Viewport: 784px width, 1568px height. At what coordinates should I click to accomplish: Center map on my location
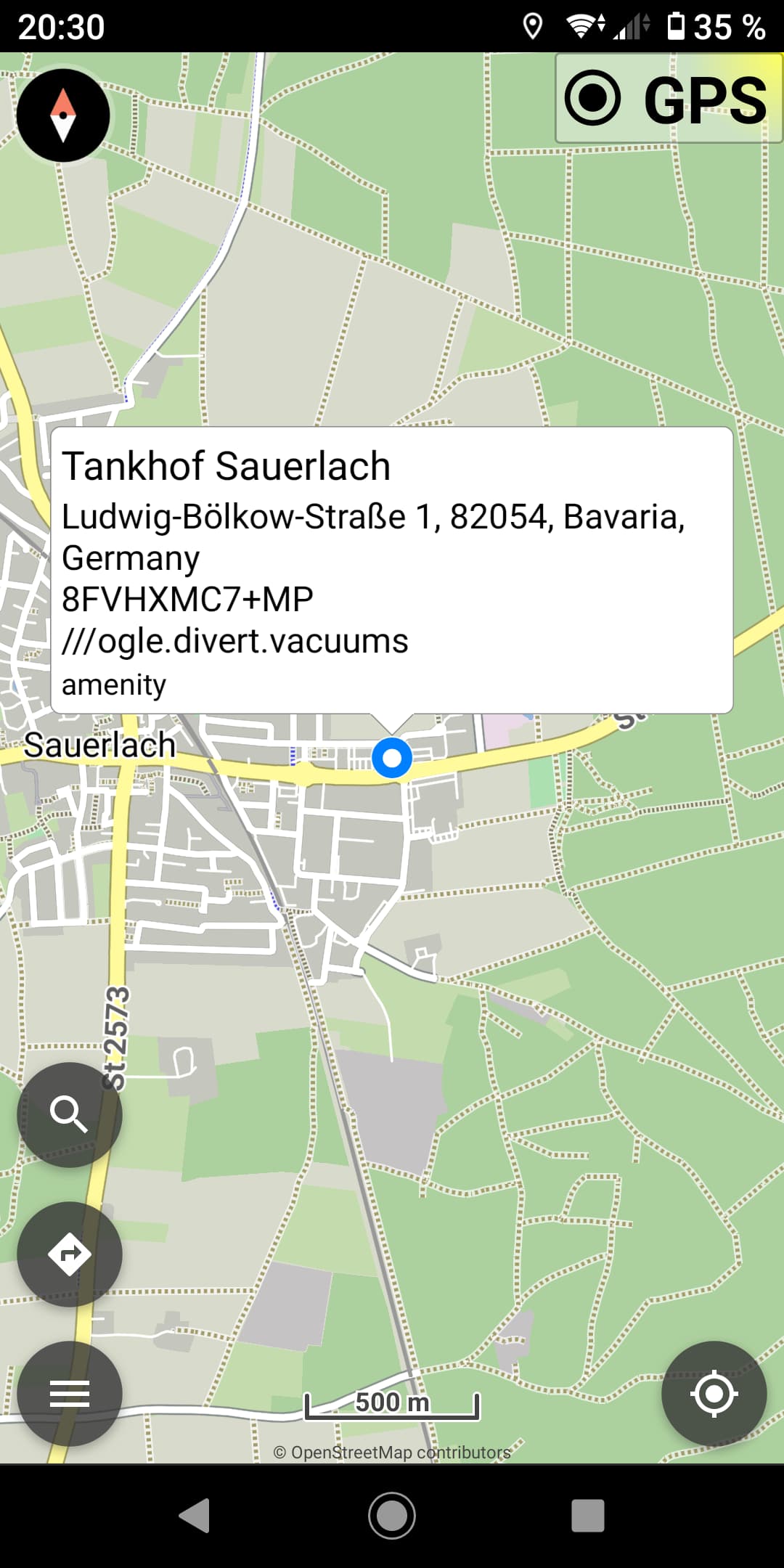[x=714, y=1393]
